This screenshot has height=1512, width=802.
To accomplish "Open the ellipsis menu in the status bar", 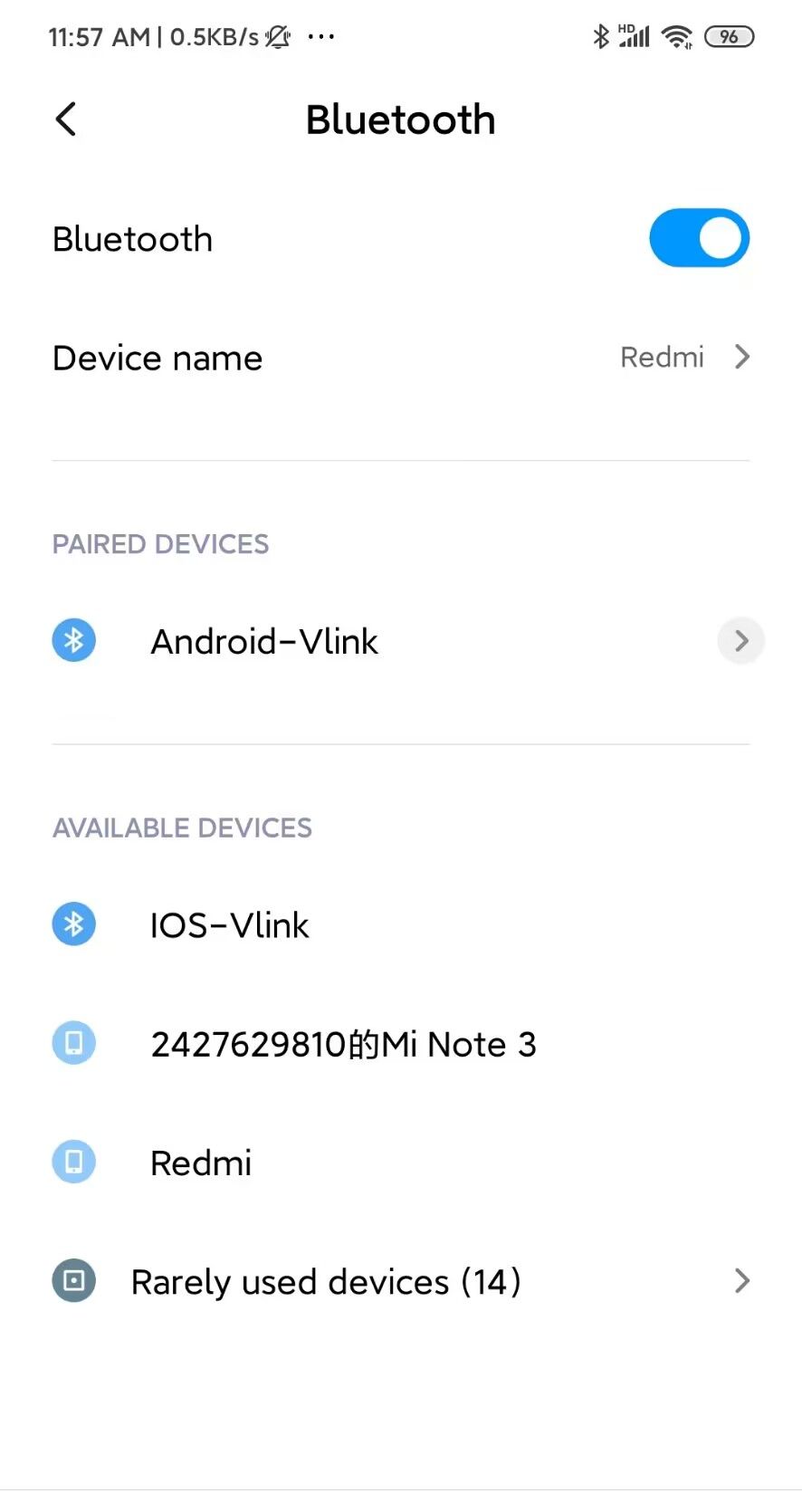I will [322, 36].
